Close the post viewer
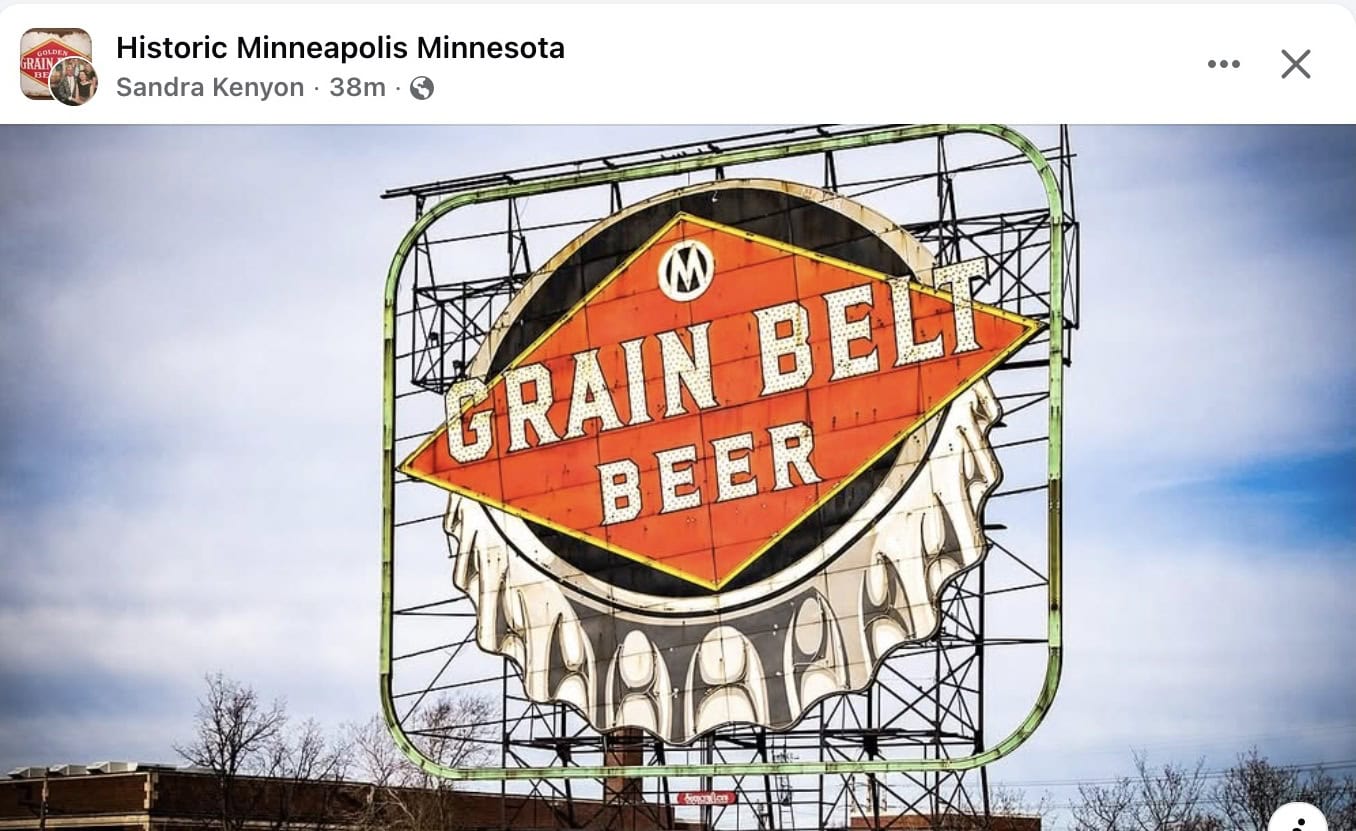 (1295, 64)
